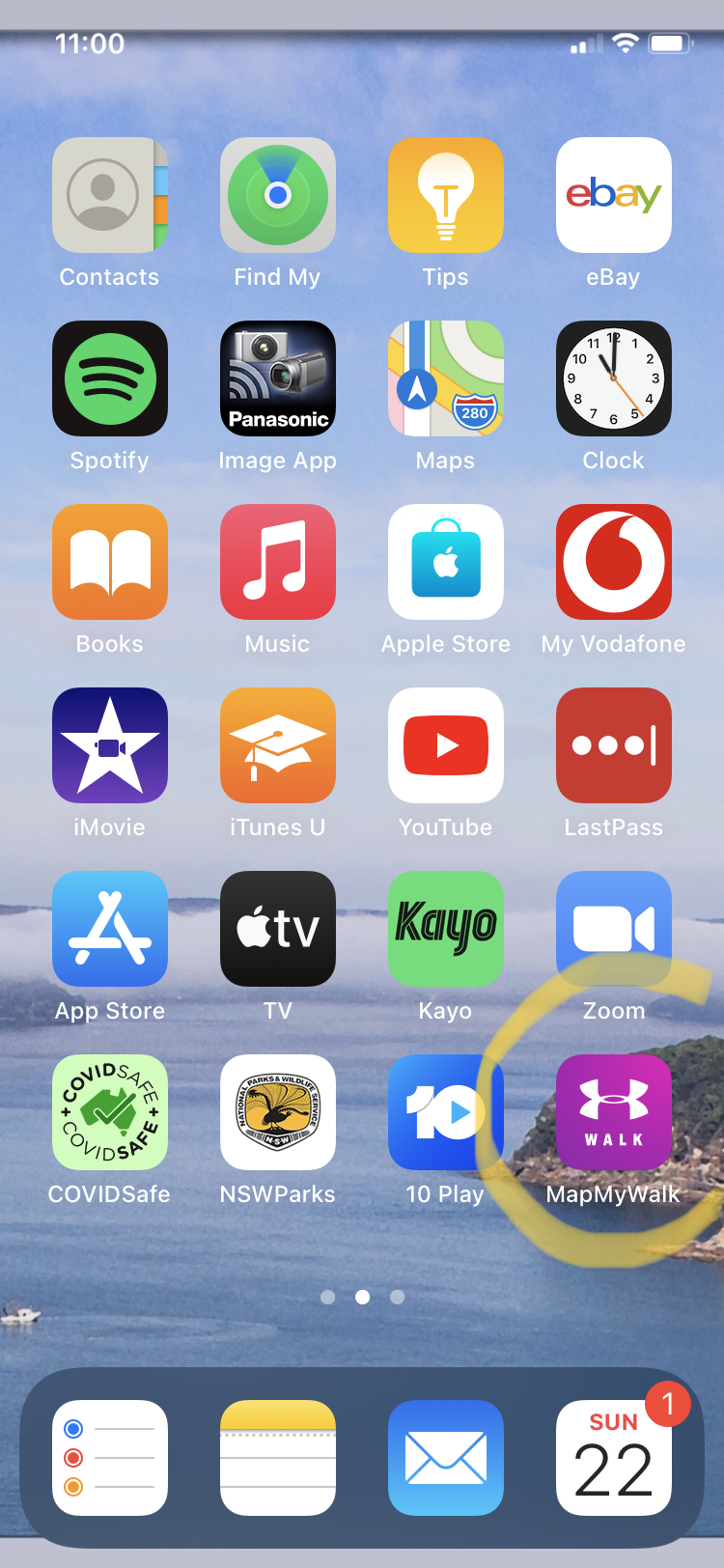This screenshot has height=1568, width=724.
Task: Open COVIDSafe app
Action: pyautogui.click(x=110, y=1112)
